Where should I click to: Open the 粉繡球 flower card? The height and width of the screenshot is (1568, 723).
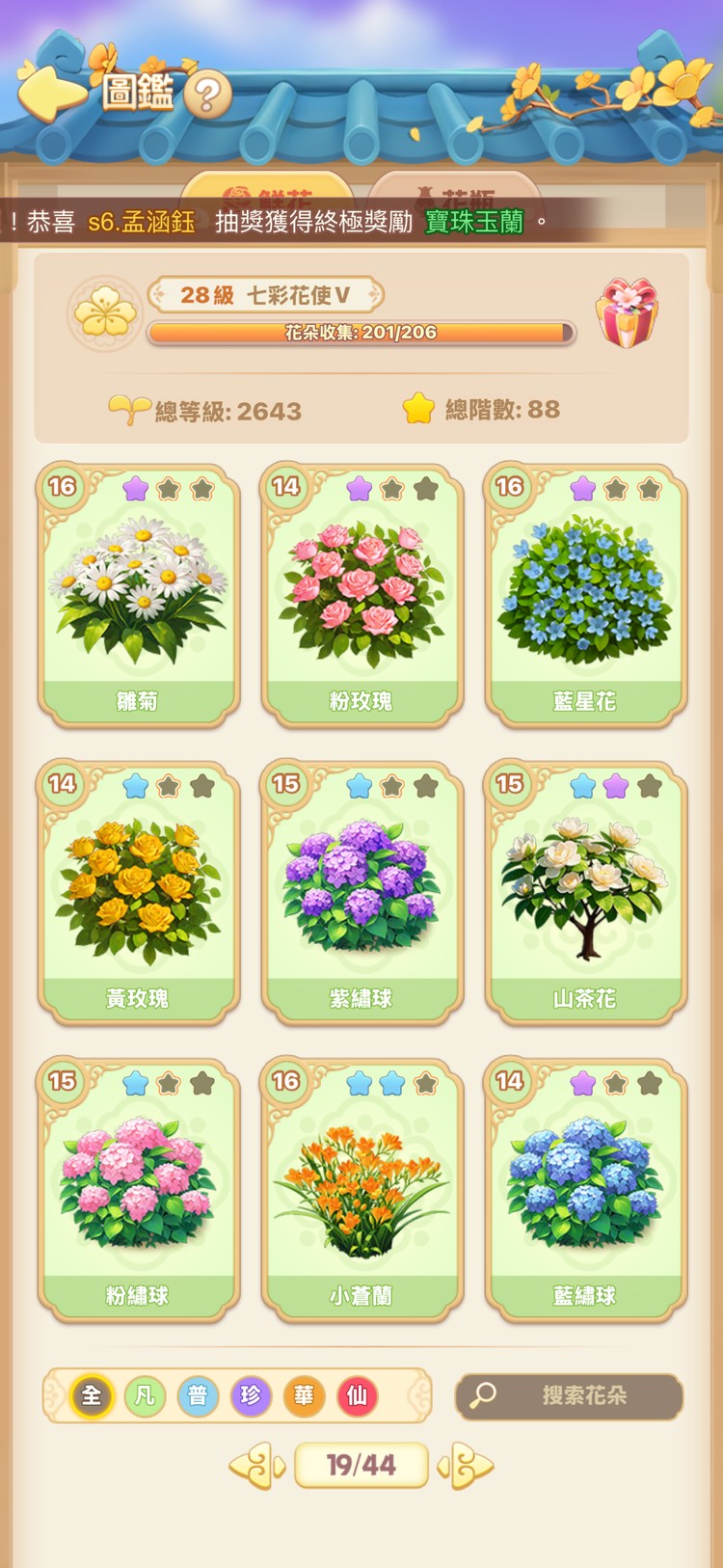(138, 1189)
